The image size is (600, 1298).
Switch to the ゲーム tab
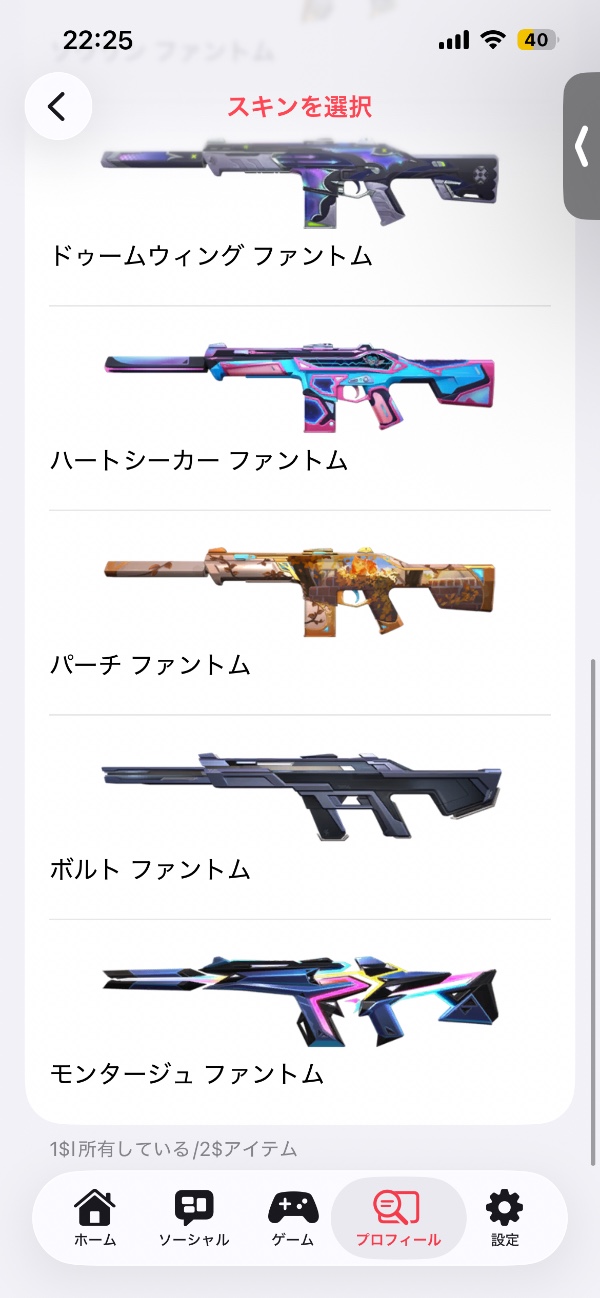pyautogui.click(x=293, y=1218)
